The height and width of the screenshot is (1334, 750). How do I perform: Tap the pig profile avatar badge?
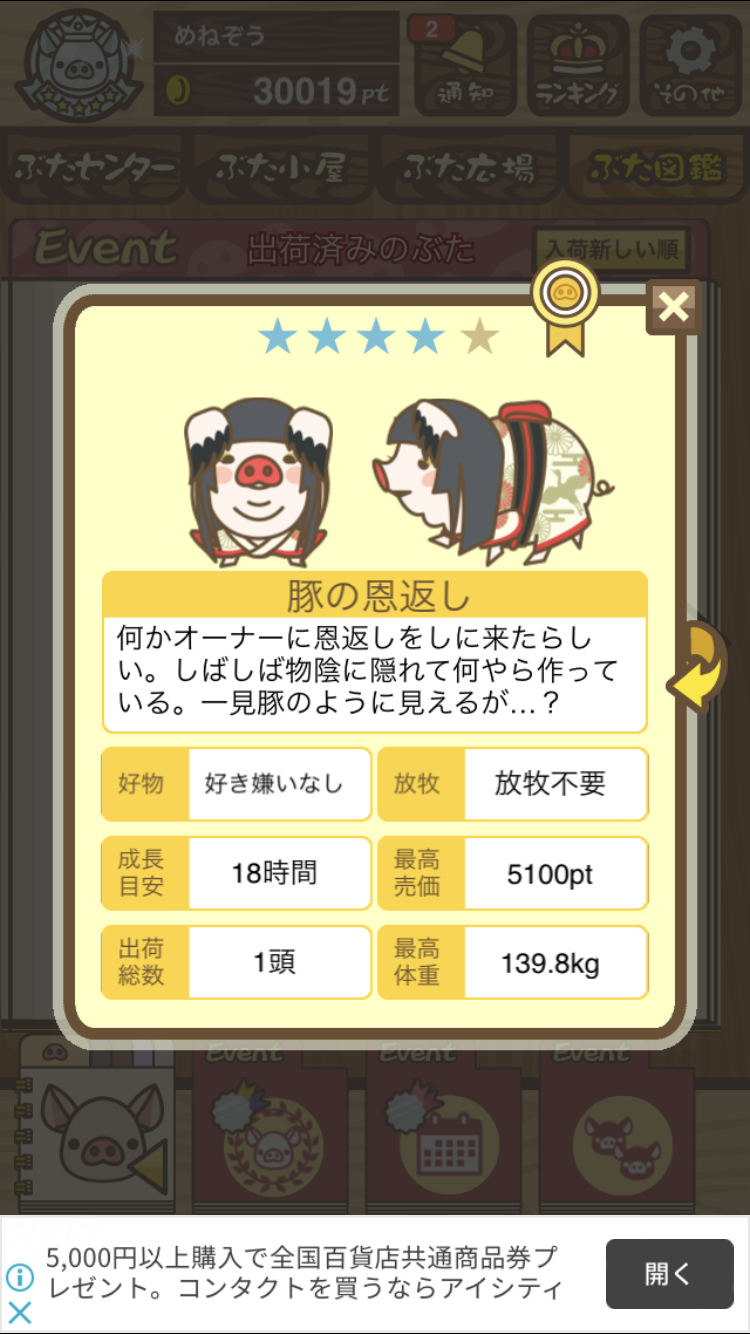(x=81, y=65)
